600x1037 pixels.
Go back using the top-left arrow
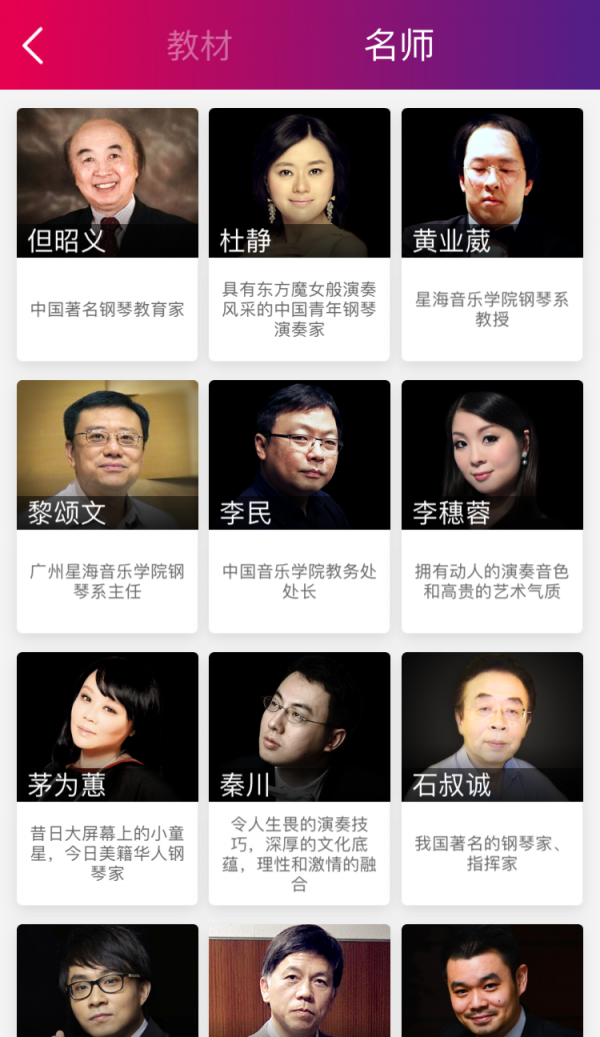click(33, 46)
